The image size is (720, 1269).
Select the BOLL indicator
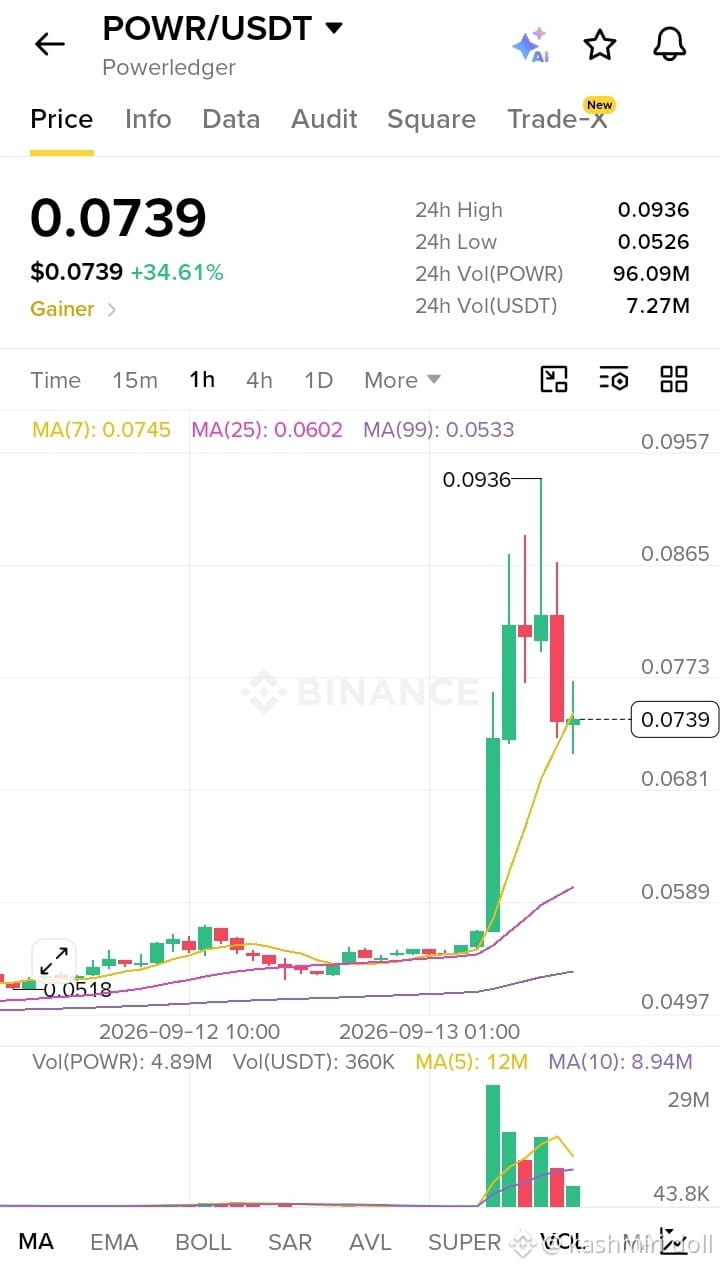(203, 1242)
